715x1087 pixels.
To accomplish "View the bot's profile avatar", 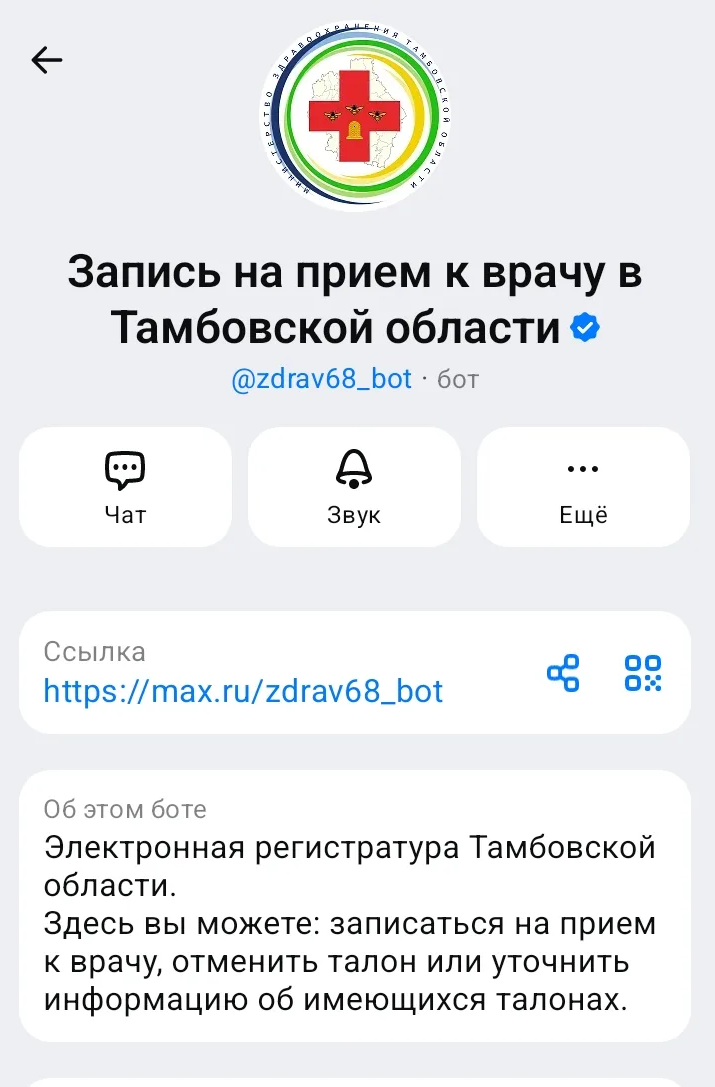I will point(357,118).
